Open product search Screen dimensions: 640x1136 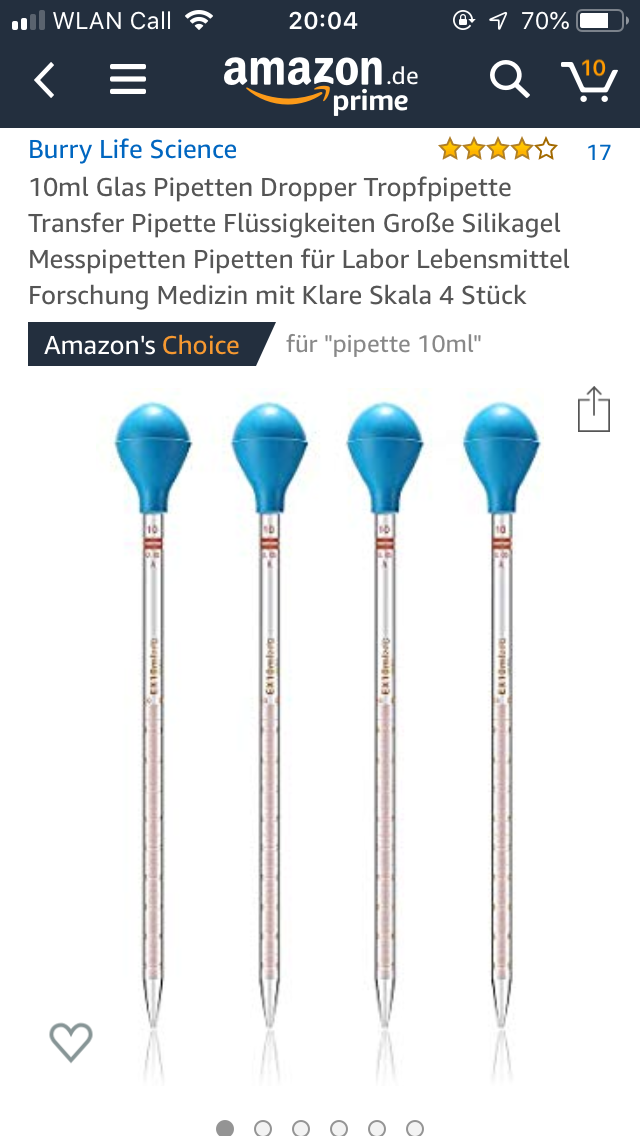[x=508, y=80]
